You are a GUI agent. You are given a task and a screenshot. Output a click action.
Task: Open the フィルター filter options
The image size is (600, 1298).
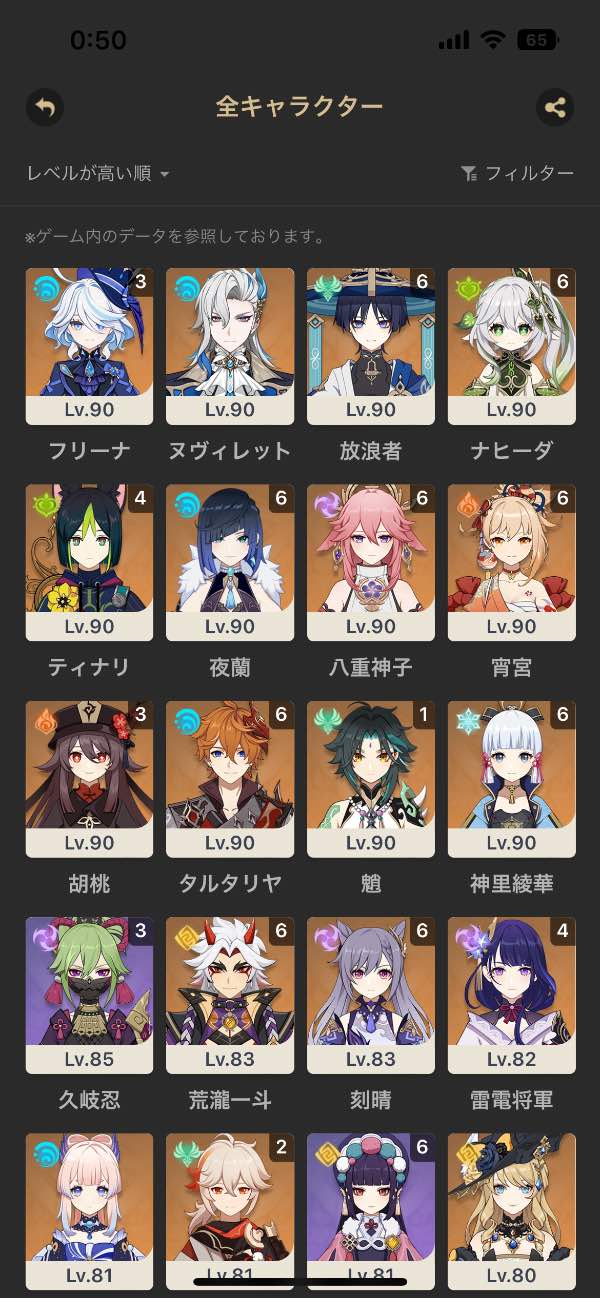pos(517,174)
